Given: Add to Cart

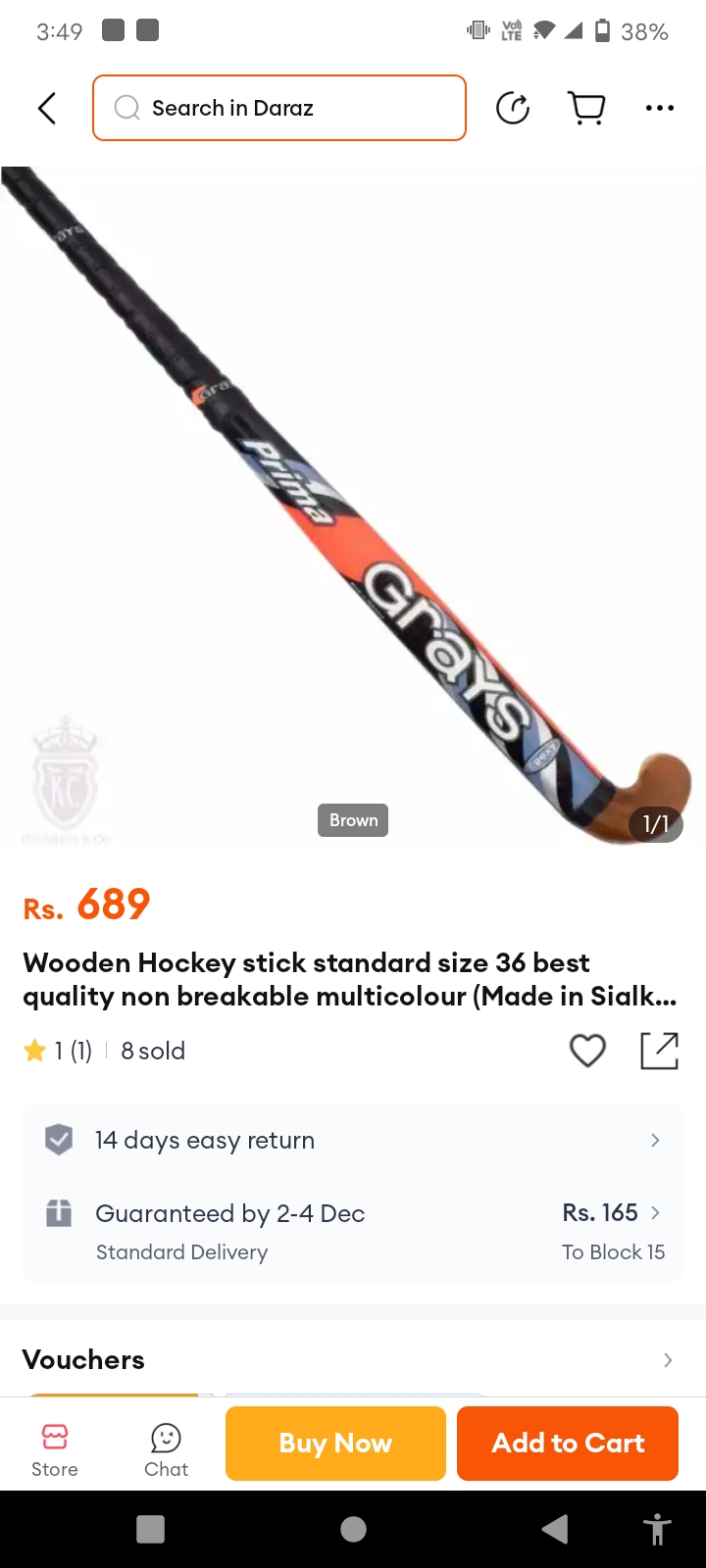Looking at the screenshot, I should [x=568, y=1443].
